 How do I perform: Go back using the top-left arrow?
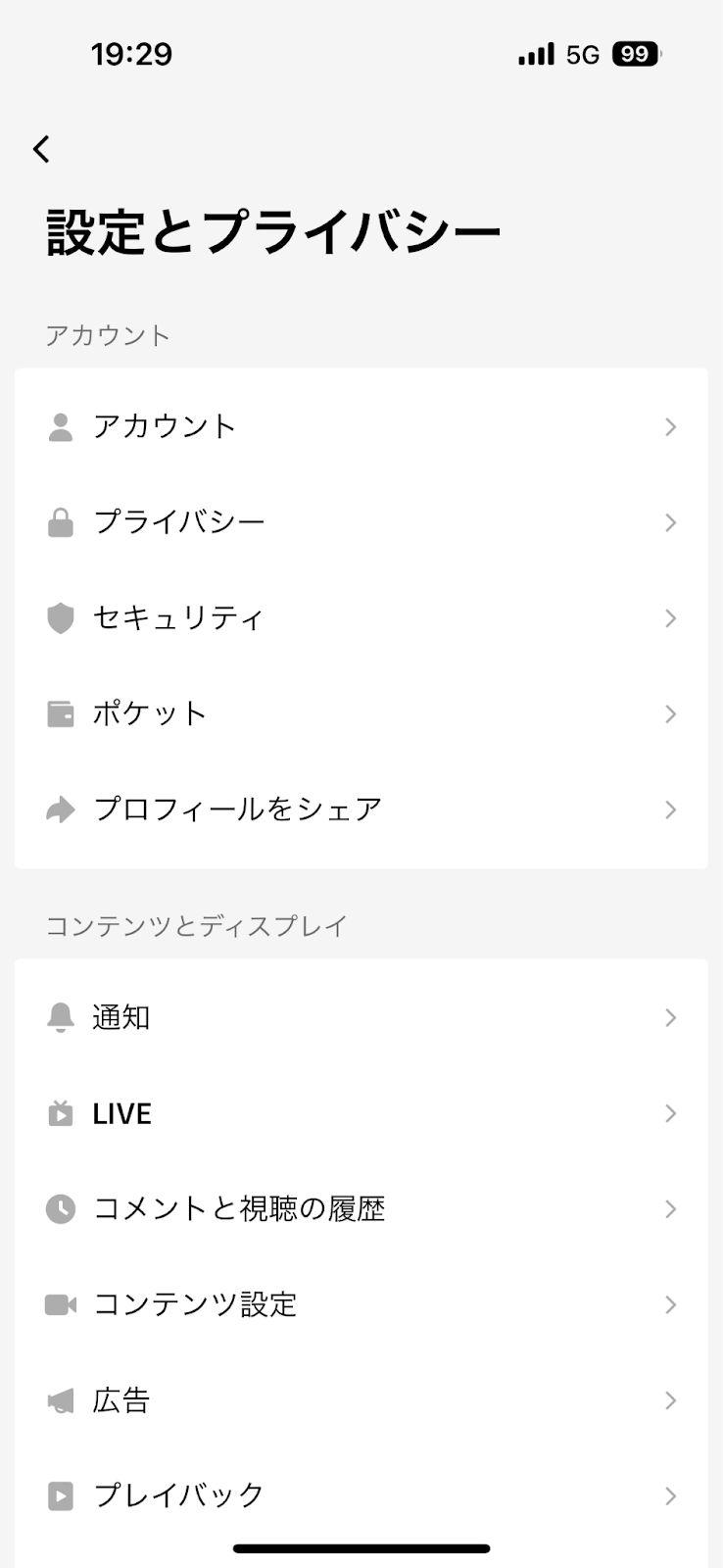41,149
